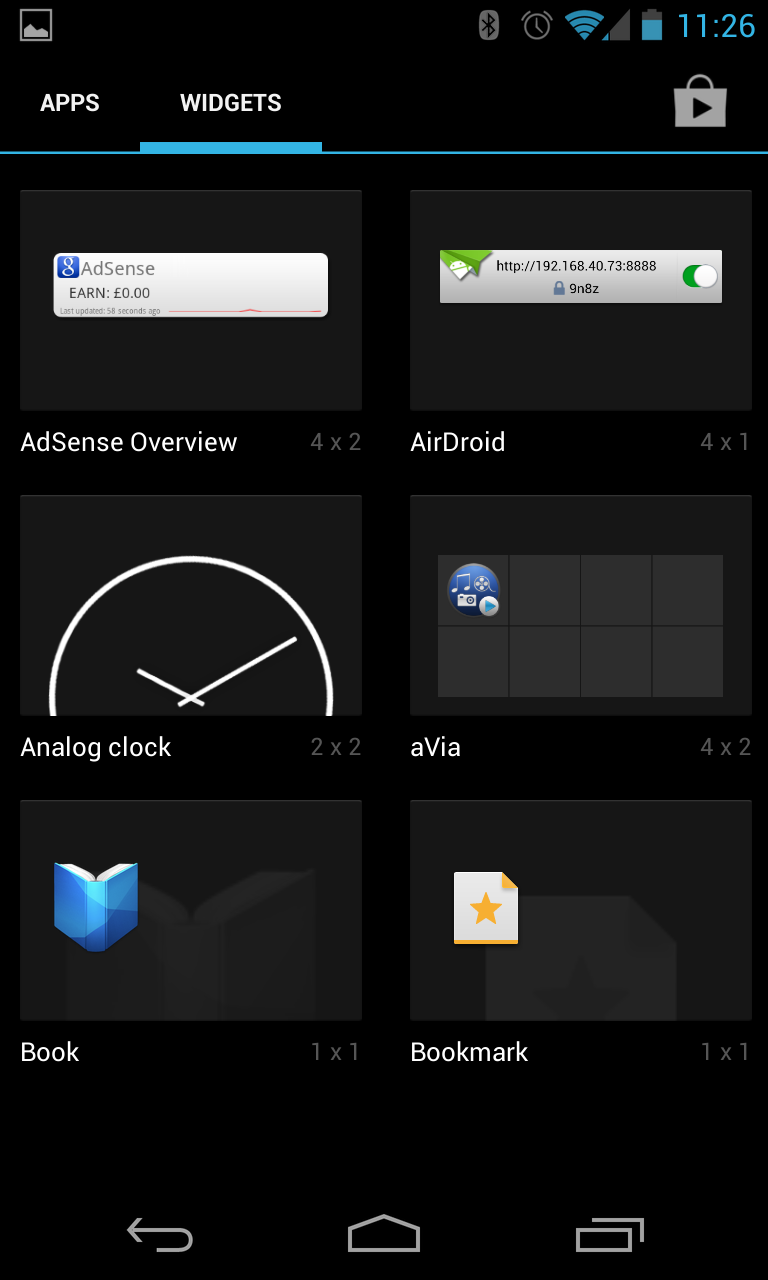Select the Bookmark star widget preview
Image resolution: width=768 pixels, height=1280 pixels.
click(486, 908)
